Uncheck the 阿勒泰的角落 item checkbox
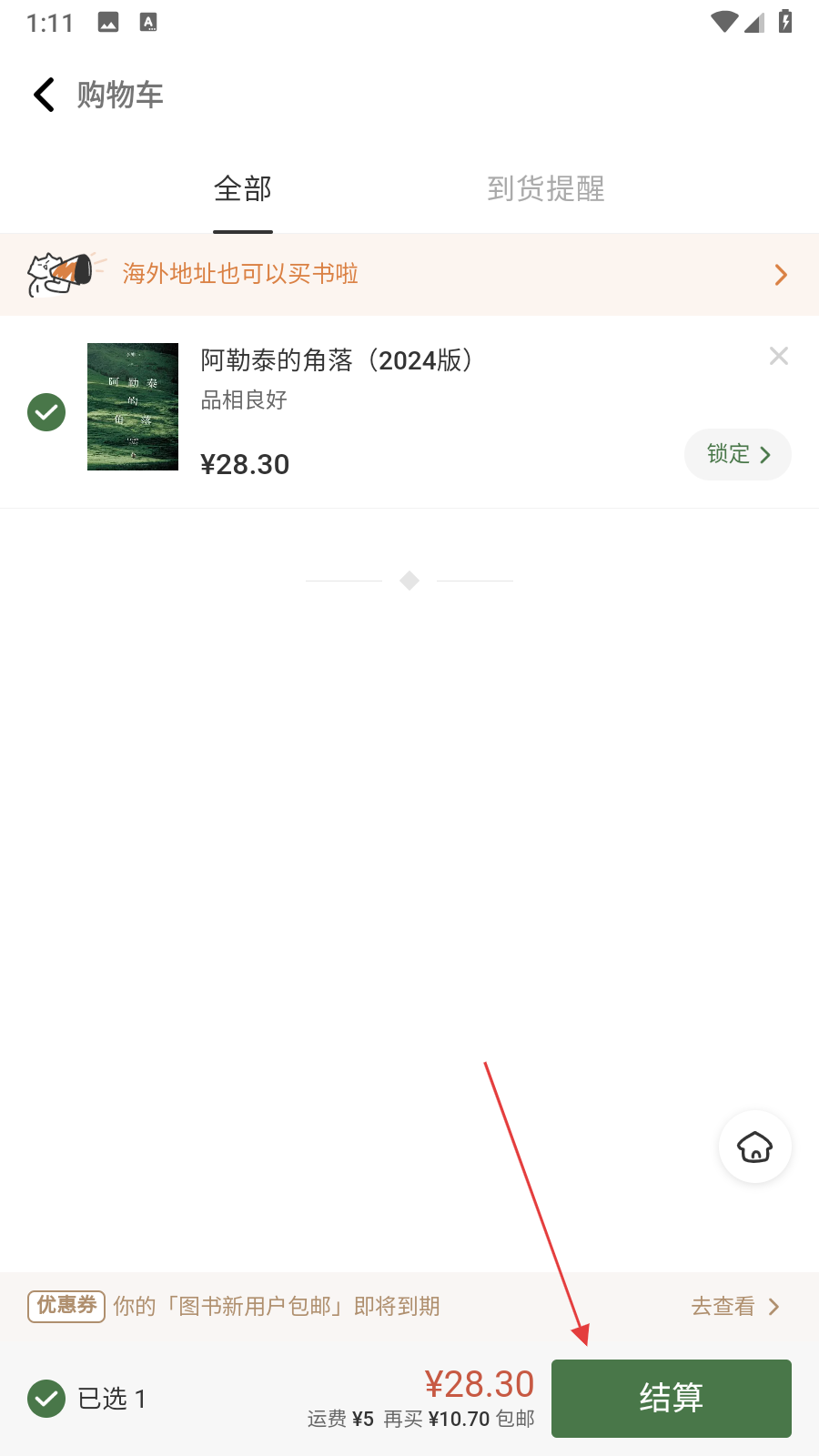 (x=46, y=412)
